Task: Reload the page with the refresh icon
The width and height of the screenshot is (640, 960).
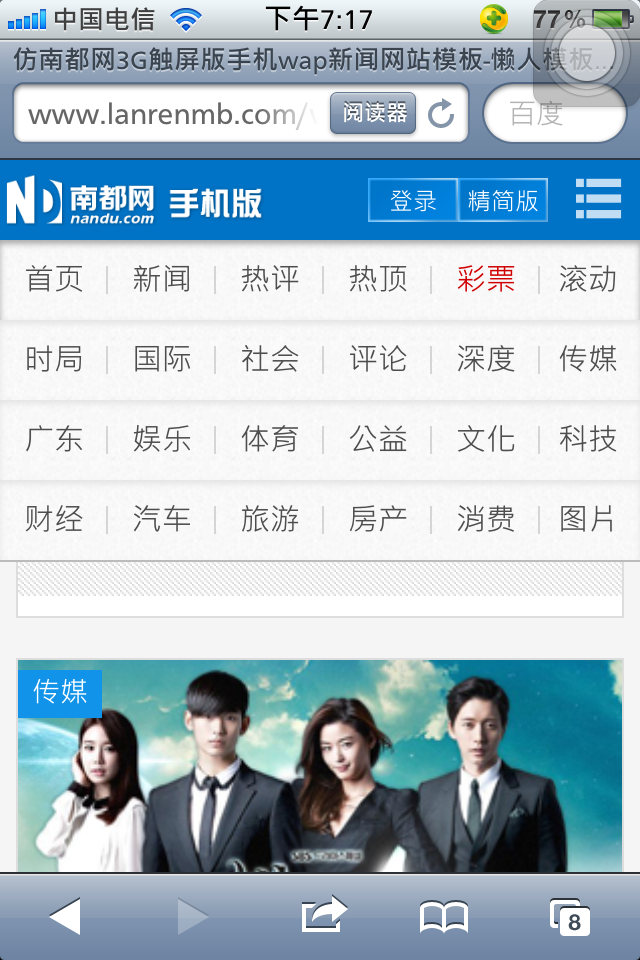Action: coord(441,114)
